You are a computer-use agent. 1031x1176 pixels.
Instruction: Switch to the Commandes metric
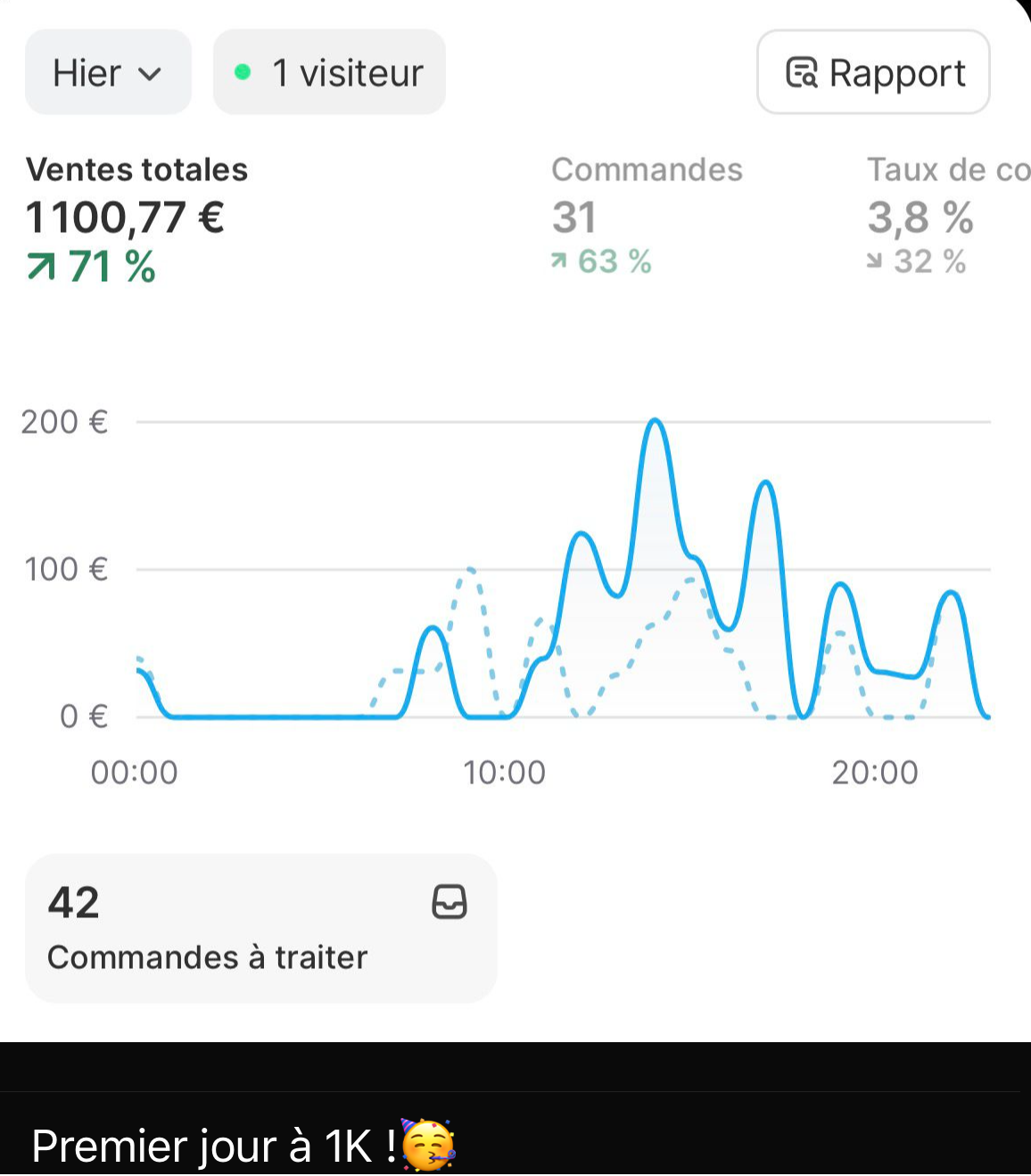[x=646, y=215]
